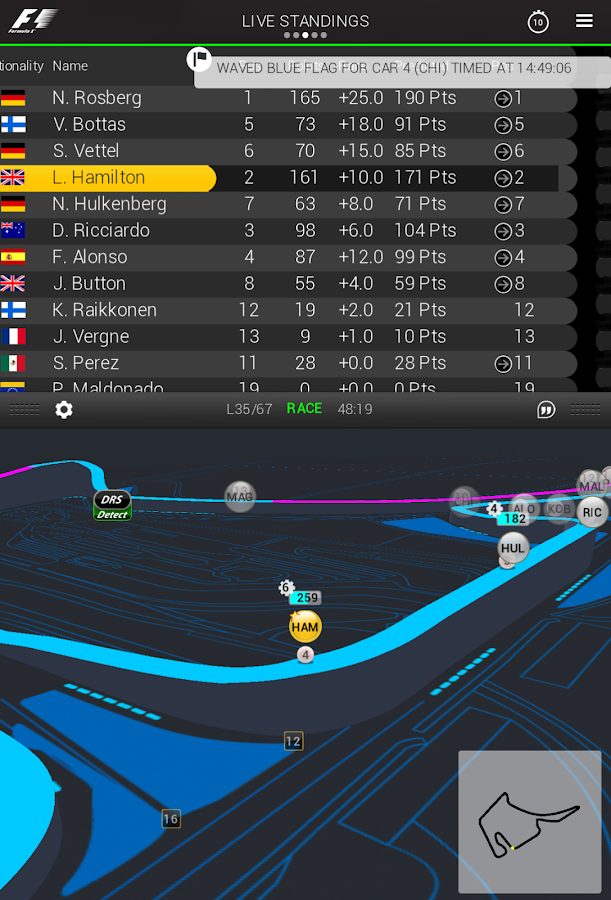Screen dimensions: 611x900
Task: Select V. Bottas standings row
Action: [x=290, y=125]
